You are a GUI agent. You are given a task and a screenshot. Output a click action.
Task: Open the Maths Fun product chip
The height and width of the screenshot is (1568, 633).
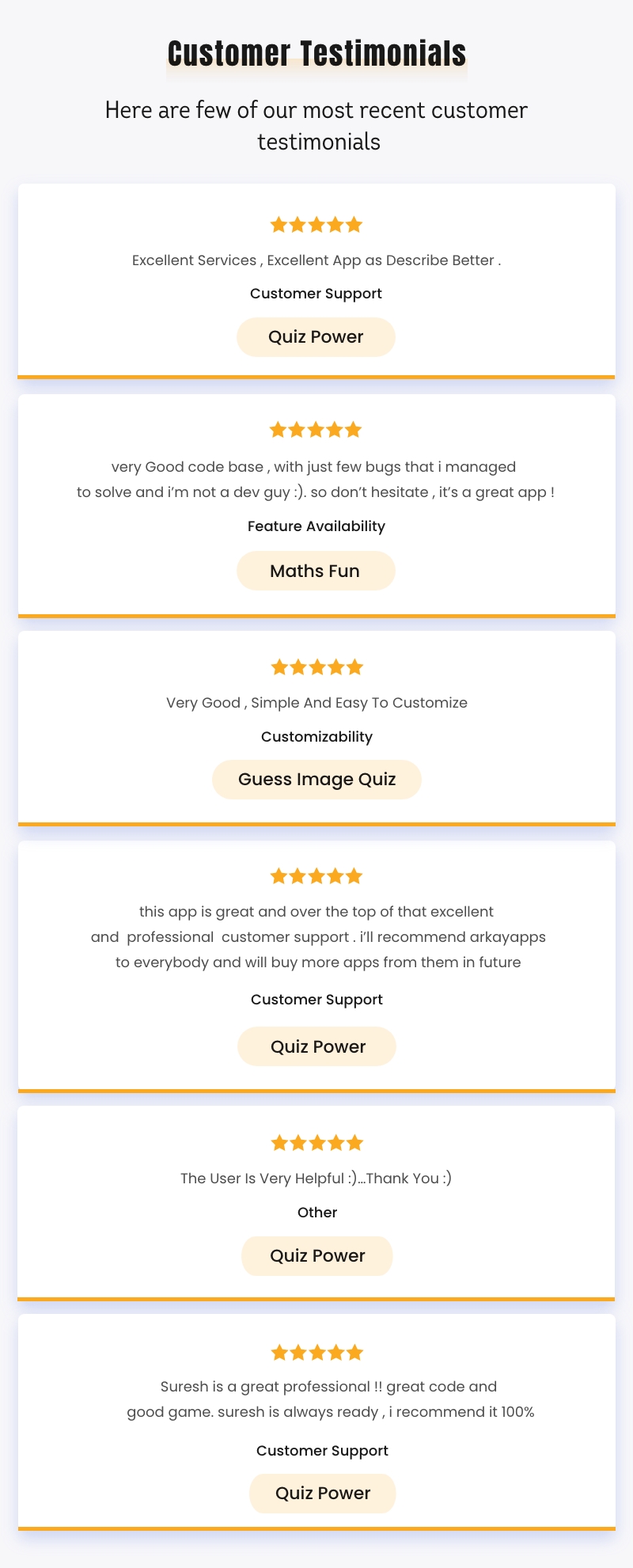[316, 571]
